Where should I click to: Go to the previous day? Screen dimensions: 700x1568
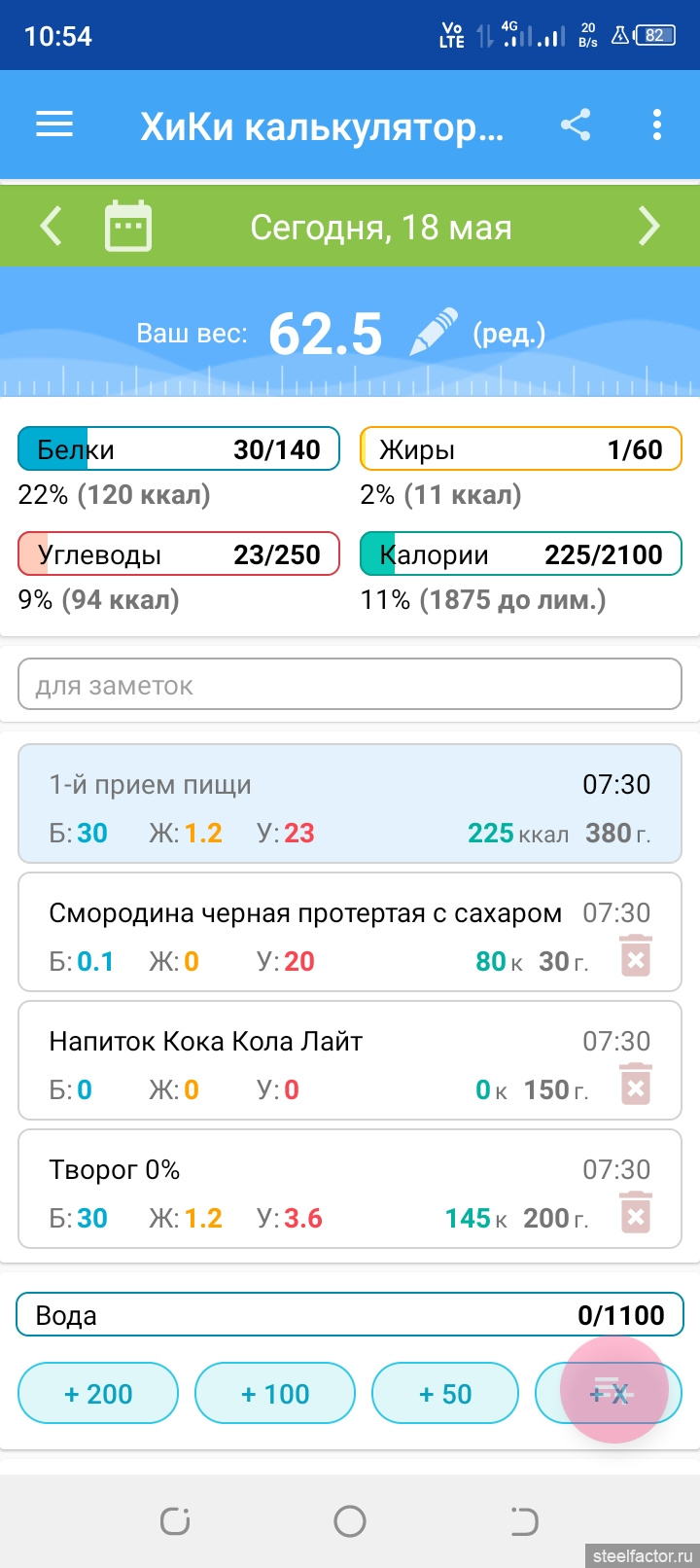51,227
